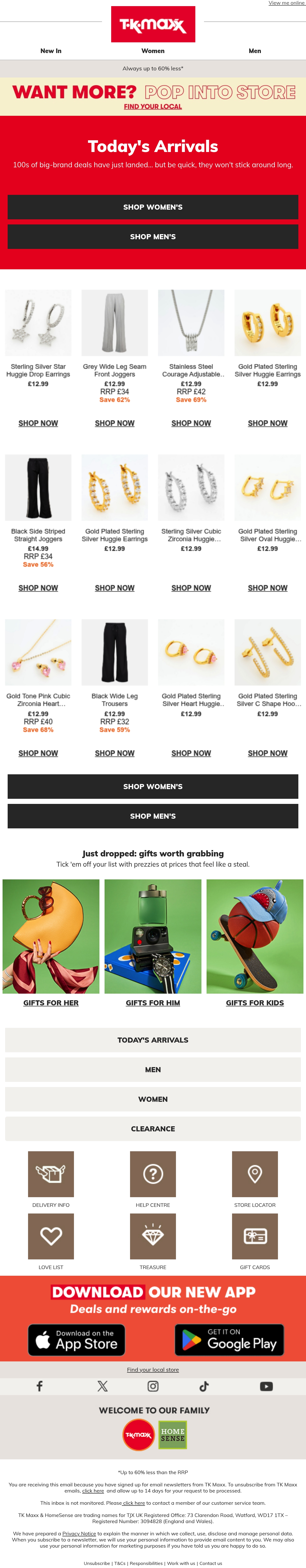
Task: Open the Clearance section
Action: [153, 1129]
